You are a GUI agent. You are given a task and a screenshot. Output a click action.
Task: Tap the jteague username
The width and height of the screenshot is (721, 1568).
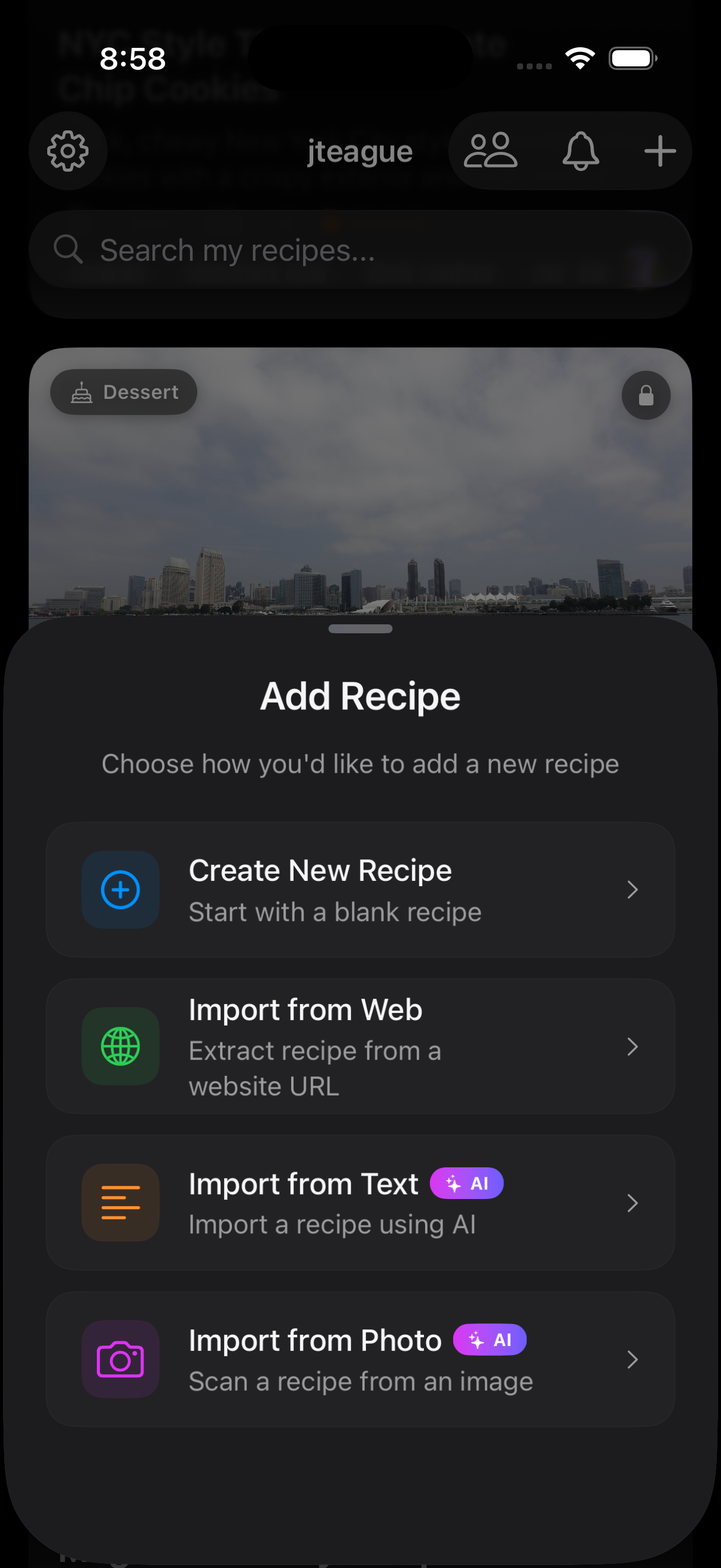[x=359, y=150]
